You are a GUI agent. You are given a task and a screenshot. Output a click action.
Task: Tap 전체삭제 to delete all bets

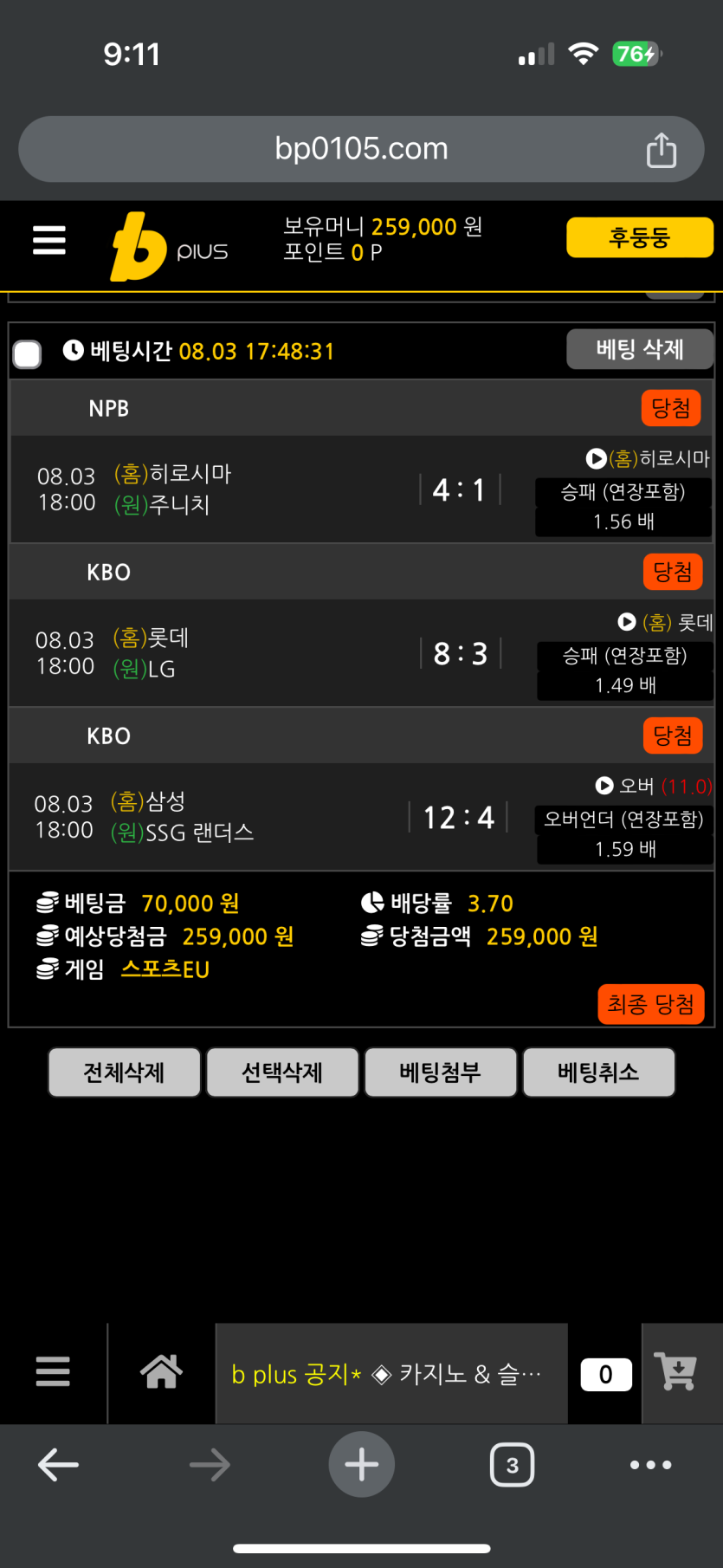125,1072
